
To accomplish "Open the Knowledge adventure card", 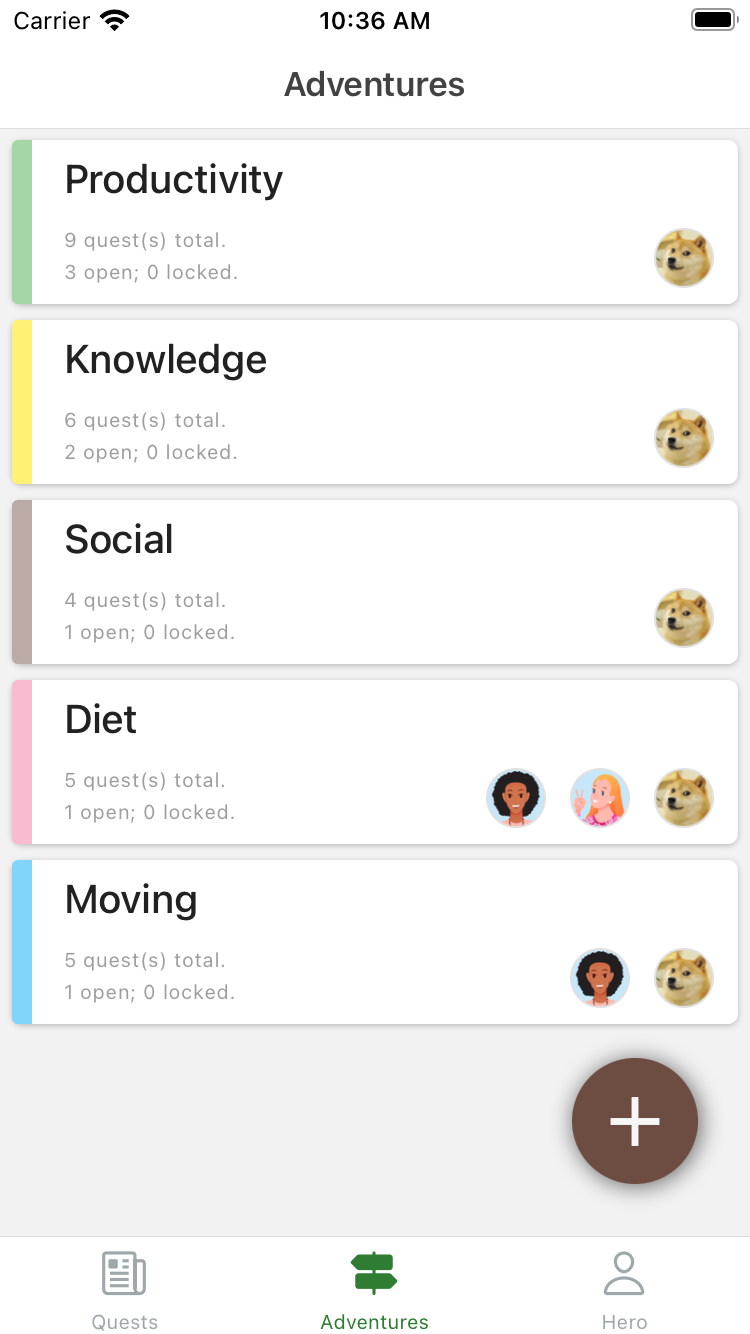I will [x=375, y=402].
